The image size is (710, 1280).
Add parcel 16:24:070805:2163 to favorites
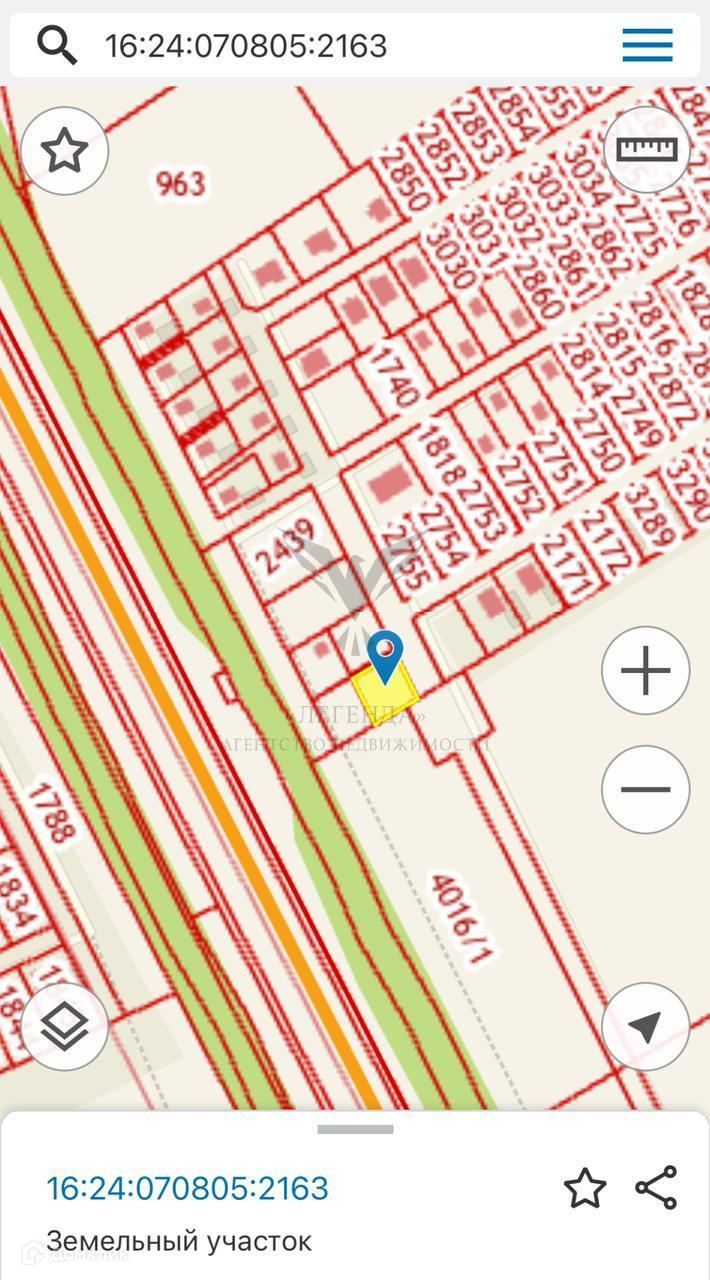click(585, 1188)
